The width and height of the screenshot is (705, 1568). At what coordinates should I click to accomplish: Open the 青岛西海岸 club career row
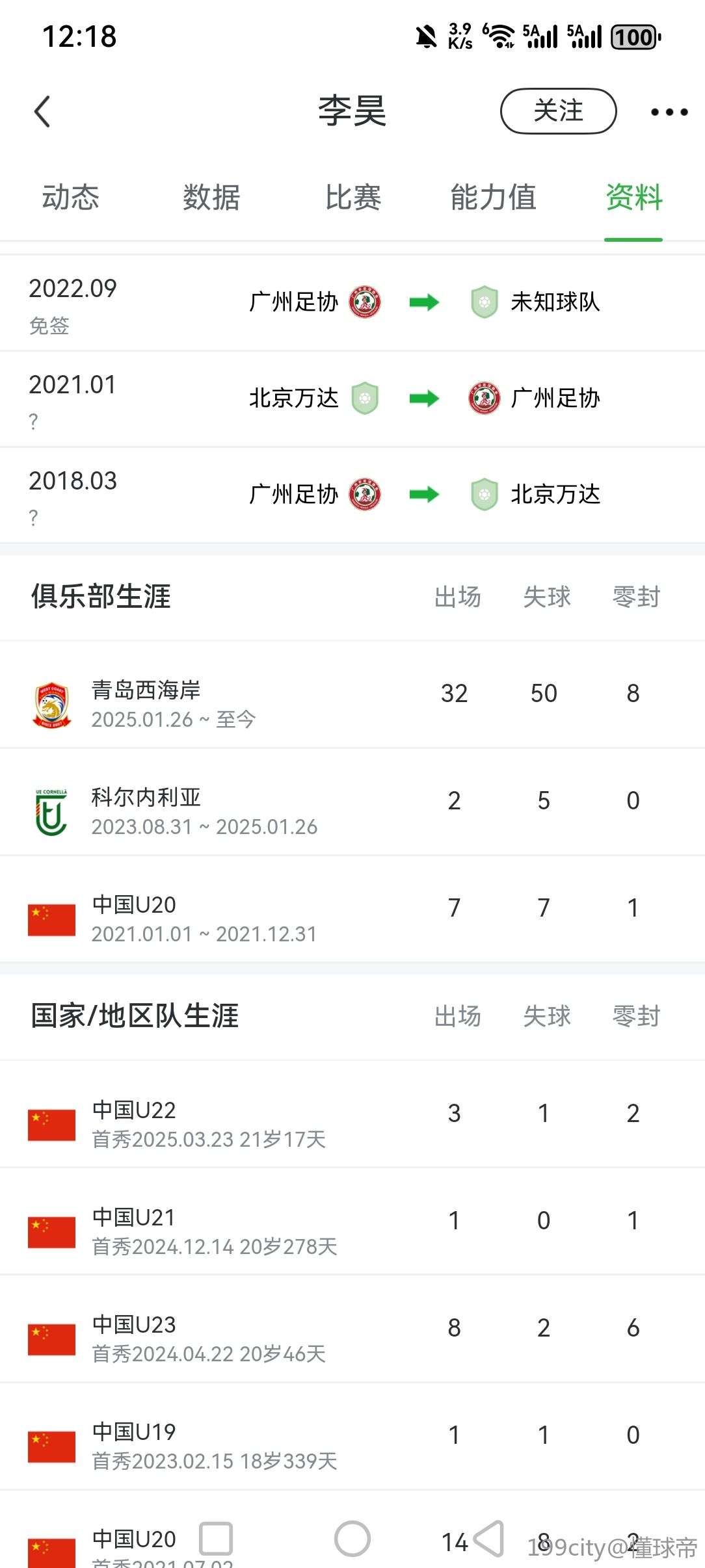(x=352, y=694)
